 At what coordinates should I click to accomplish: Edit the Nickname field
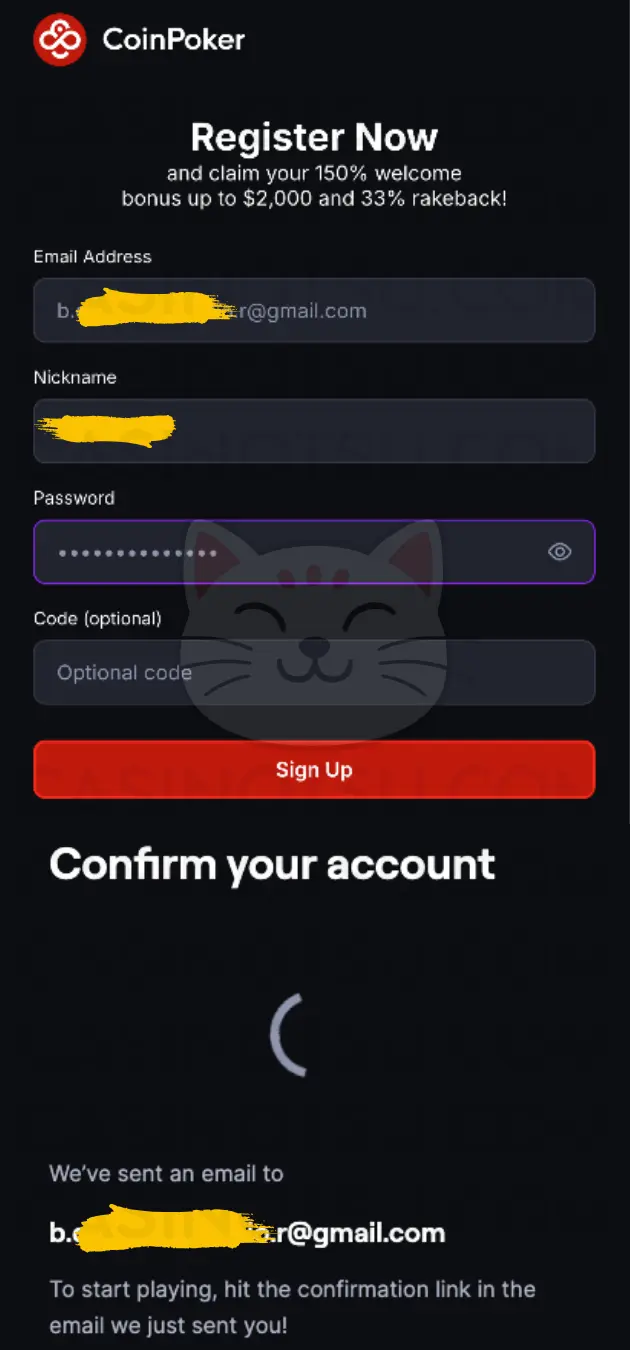314,431
